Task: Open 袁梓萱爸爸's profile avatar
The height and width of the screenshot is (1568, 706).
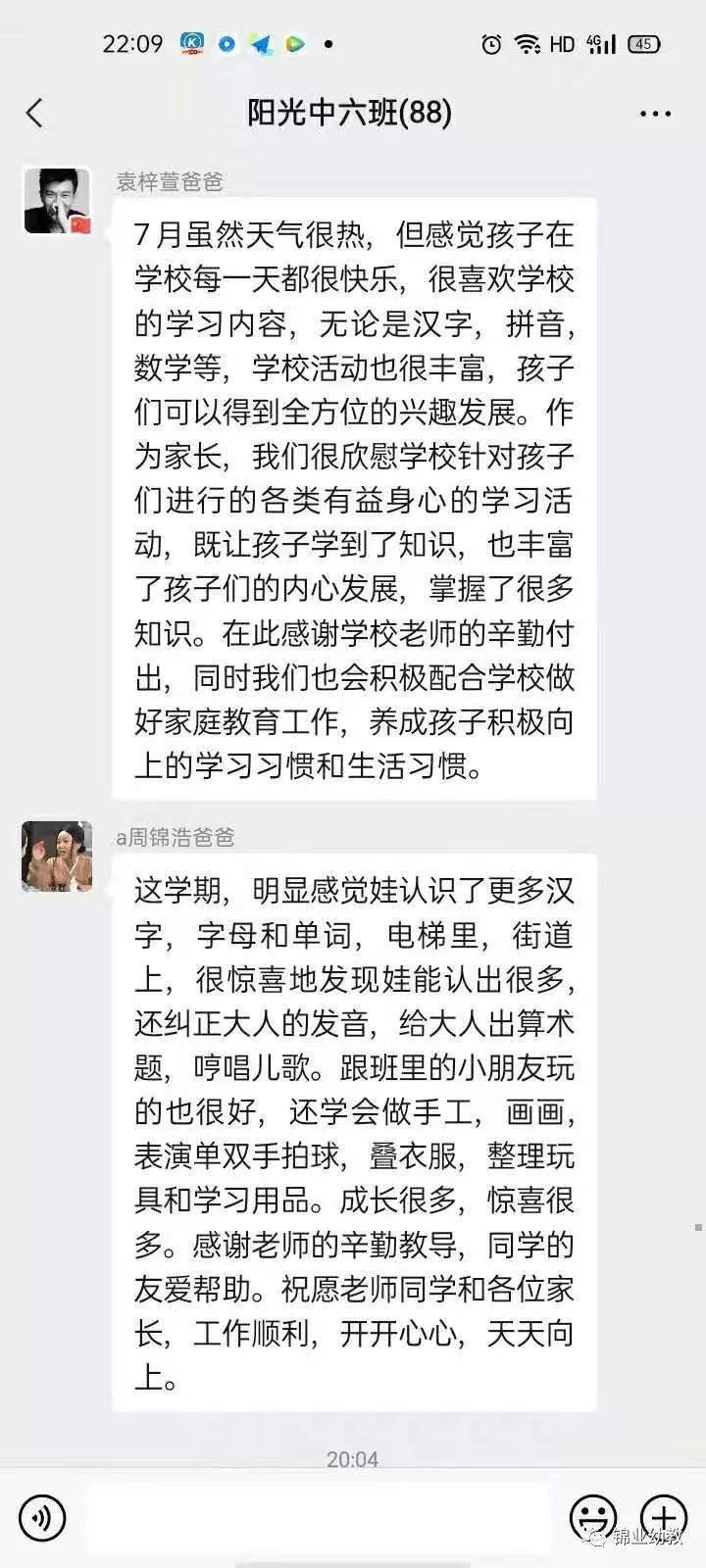Action: coord(57,201)
